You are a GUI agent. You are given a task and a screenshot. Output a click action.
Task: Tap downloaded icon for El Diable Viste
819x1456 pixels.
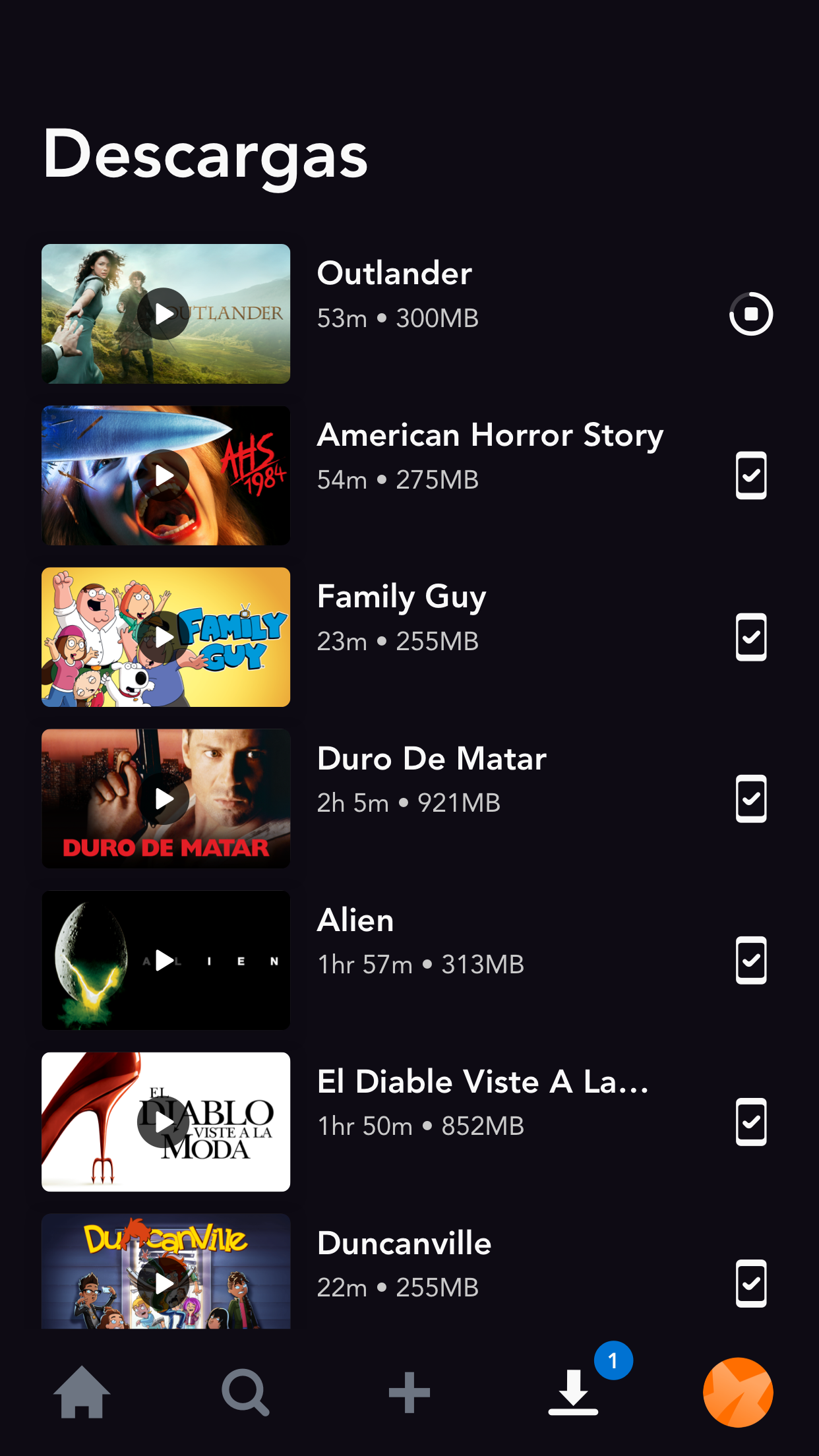click(x=750, y=1122)
